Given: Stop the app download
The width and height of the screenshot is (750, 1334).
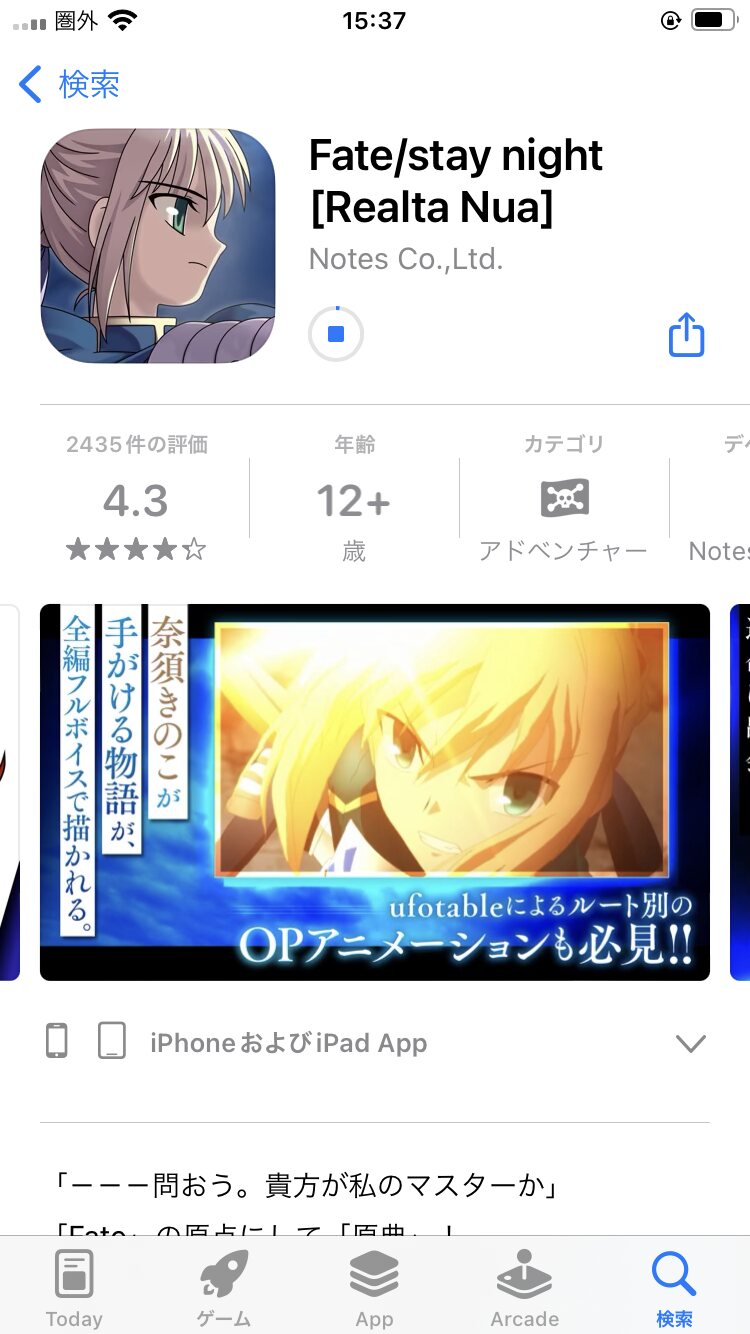Looking at the screenshot, I should tap(336, 334).
